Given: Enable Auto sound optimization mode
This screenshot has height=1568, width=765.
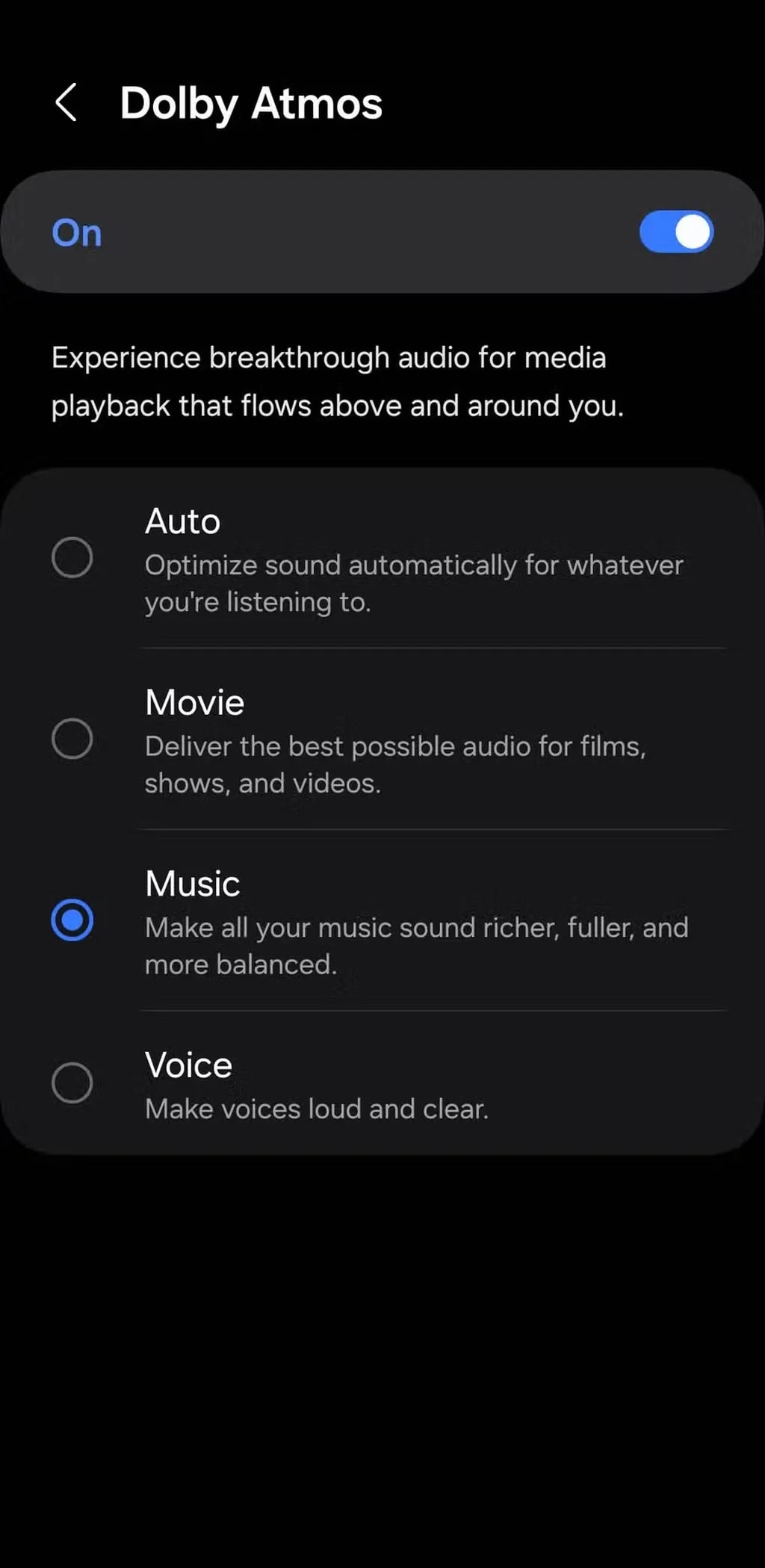Looking at the screenshot, I should 72,557.
